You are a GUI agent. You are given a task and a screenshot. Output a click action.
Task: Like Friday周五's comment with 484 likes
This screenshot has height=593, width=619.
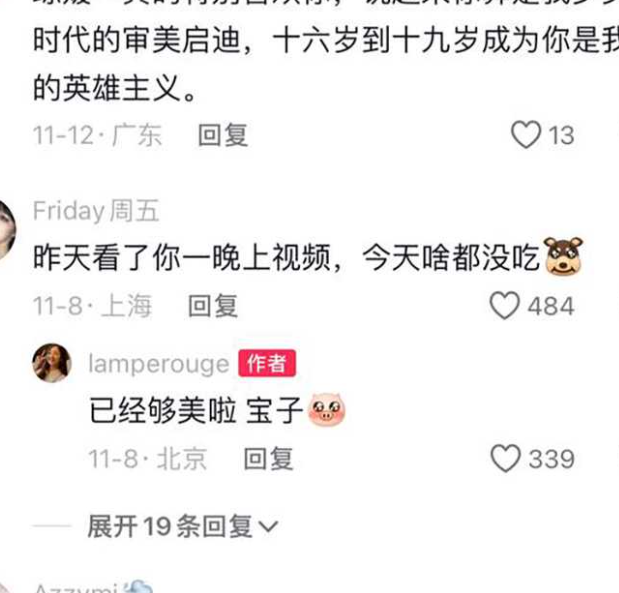(505, 306)
